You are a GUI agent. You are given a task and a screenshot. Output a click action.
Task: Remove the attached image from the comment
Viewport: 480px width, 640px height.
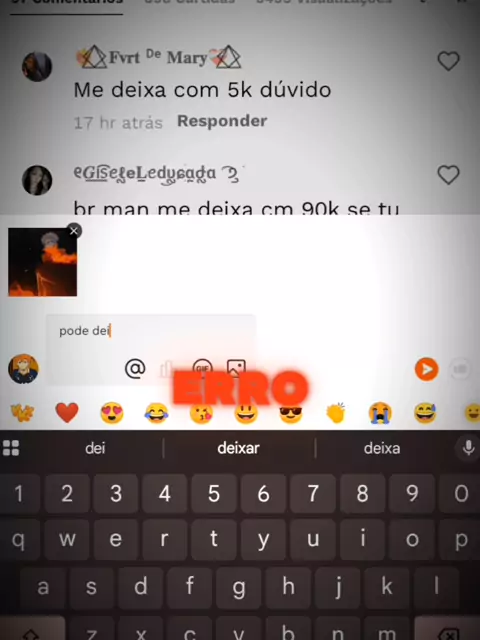point(74,231)
